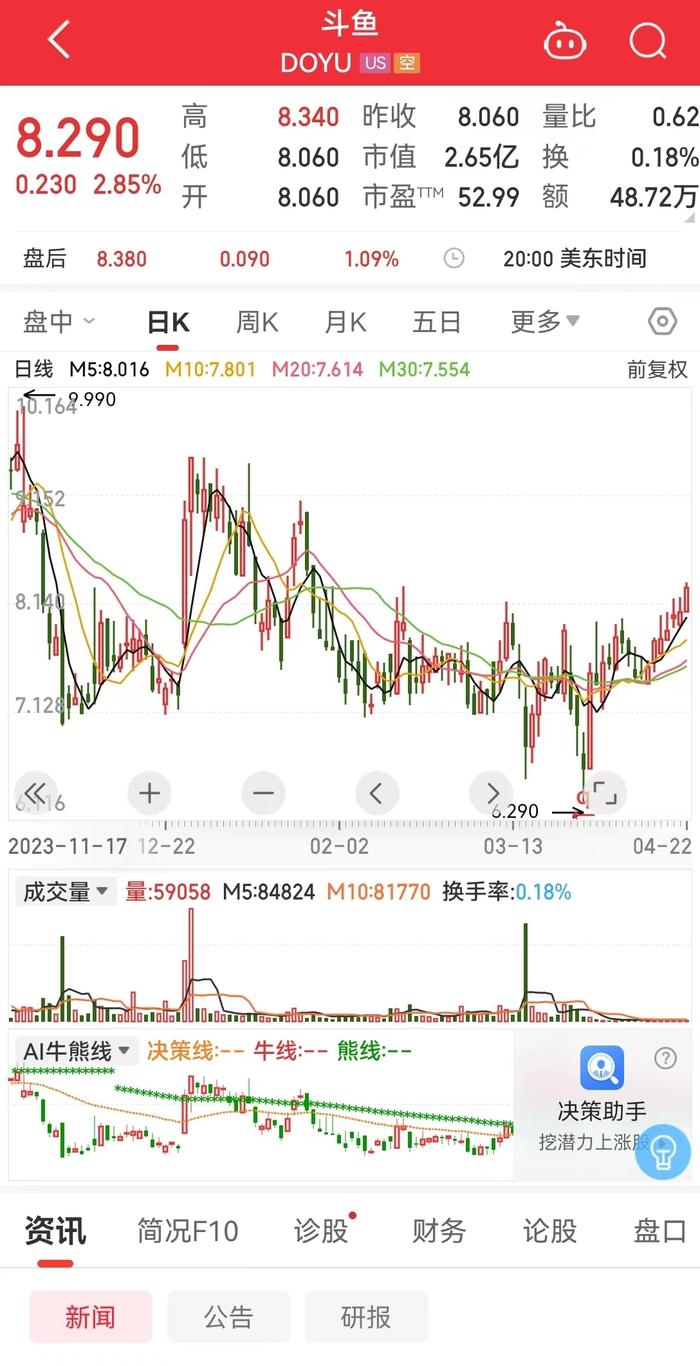Switch to the 月K chart tab
Viewport: 700px width, 1366px height.
tap(346, 322)
